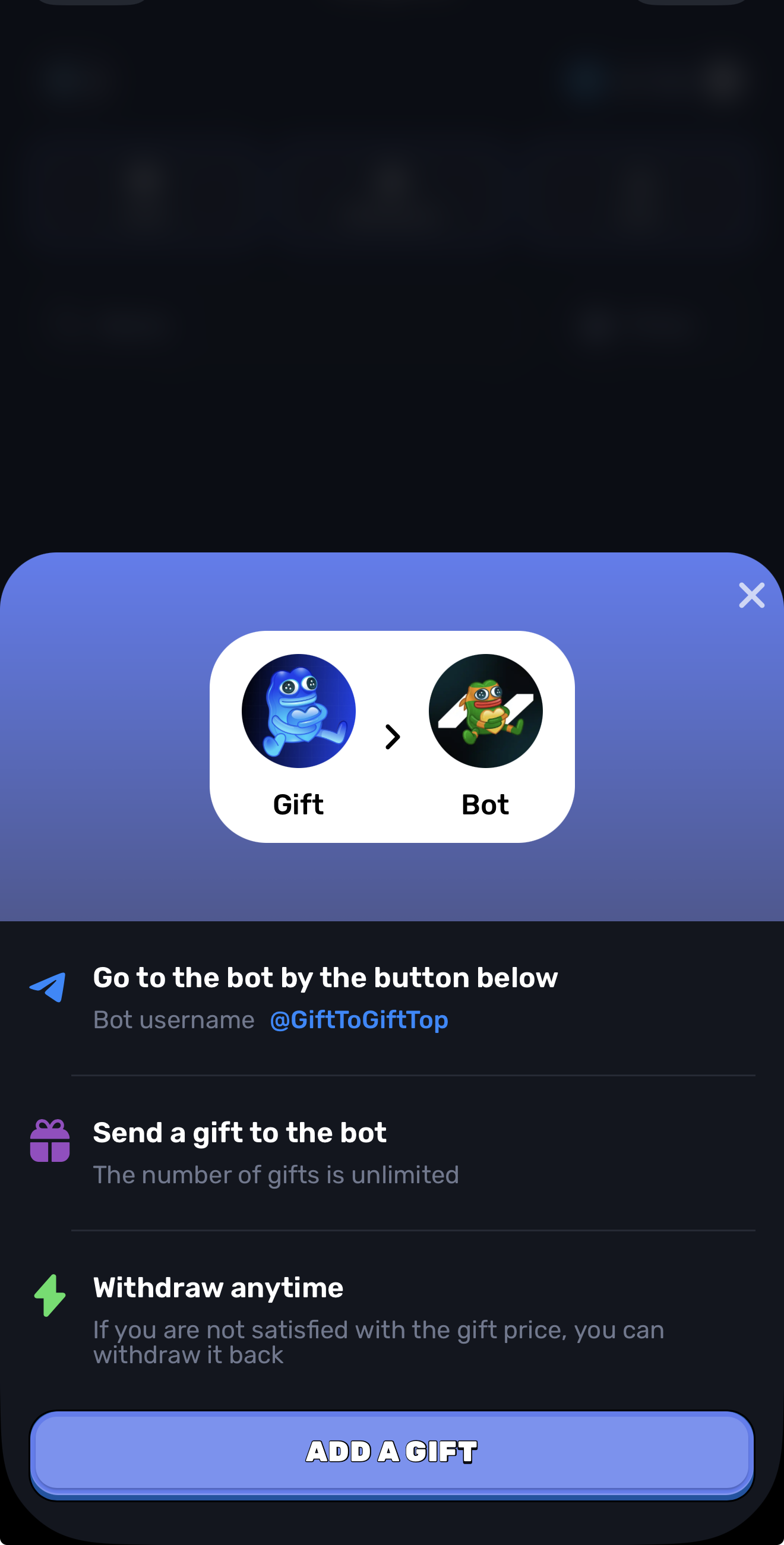The width and height of the screenshot is (784, 1545).
Task: Select the arrow between Gift and Bot
Action: (x=393, y=738)
